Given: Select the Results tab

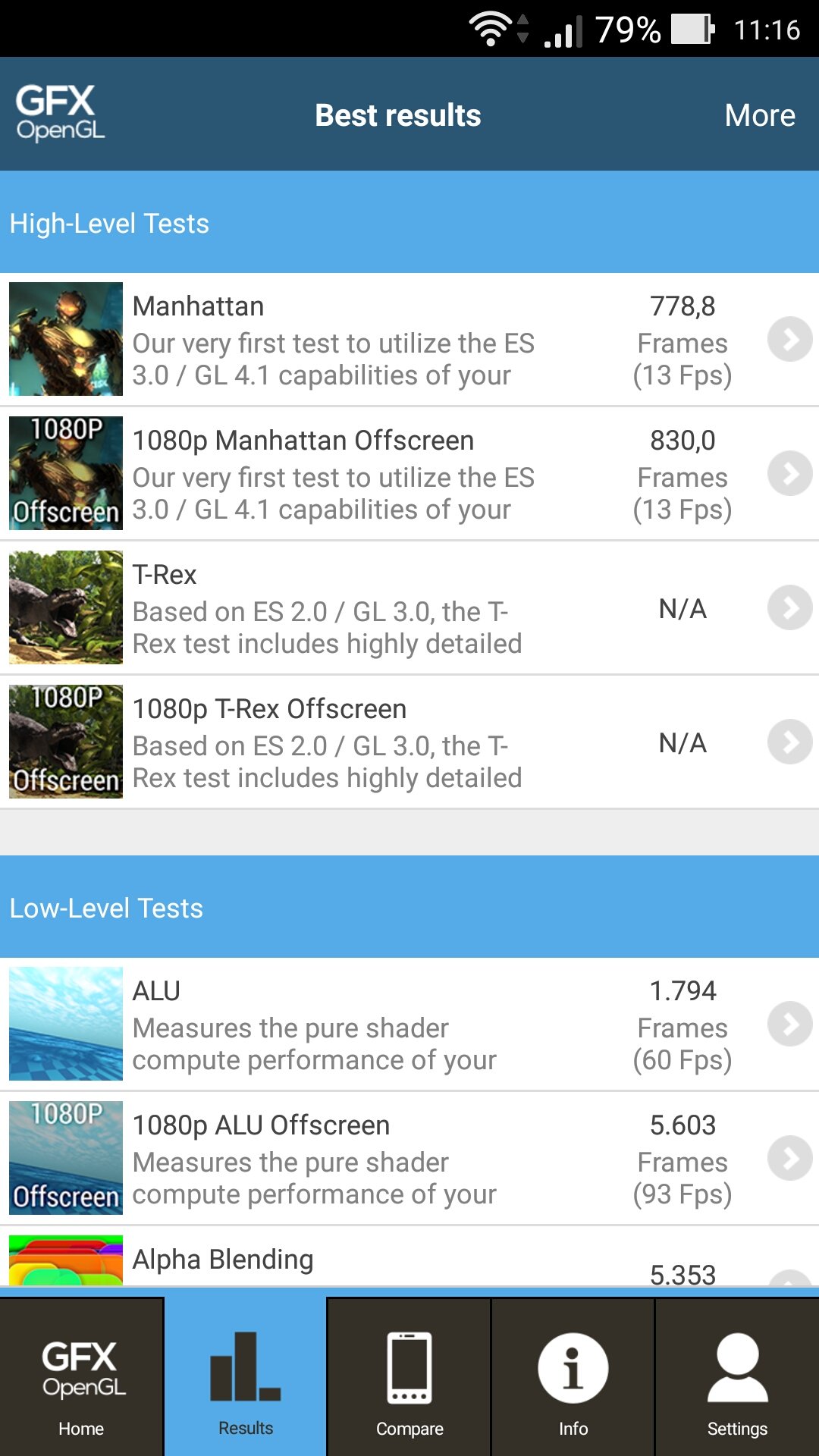Looking at the screenshot, I should 246,1376.
